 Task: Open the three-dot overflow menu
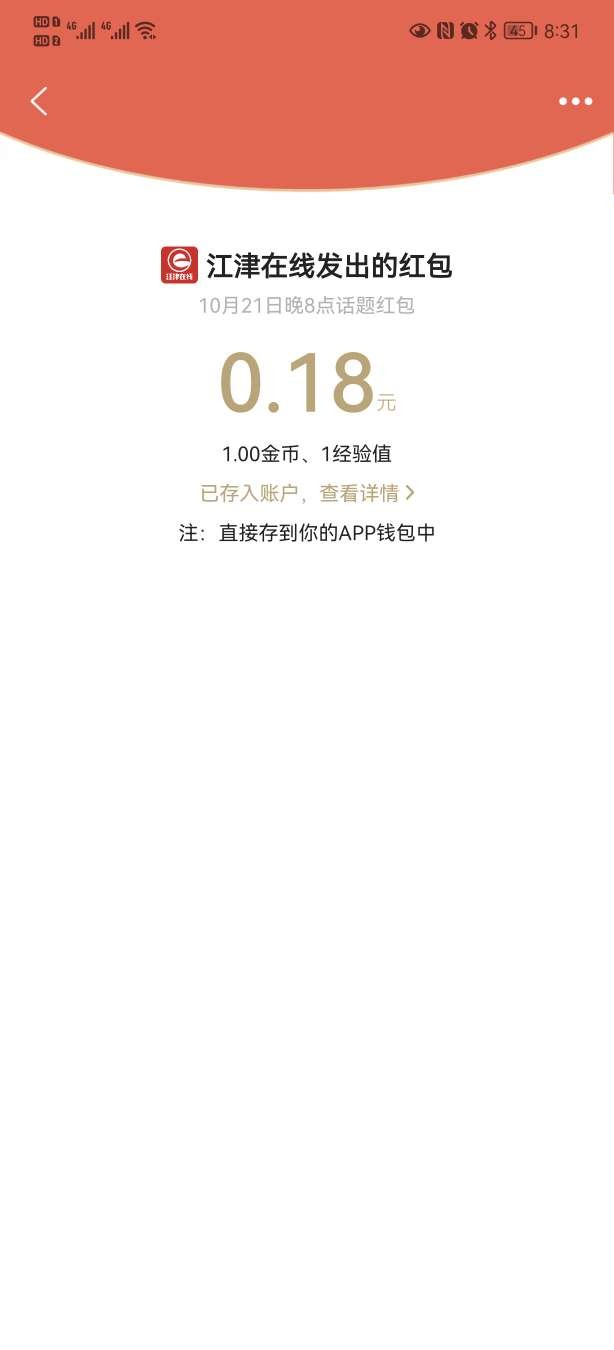tap(575, 101)
